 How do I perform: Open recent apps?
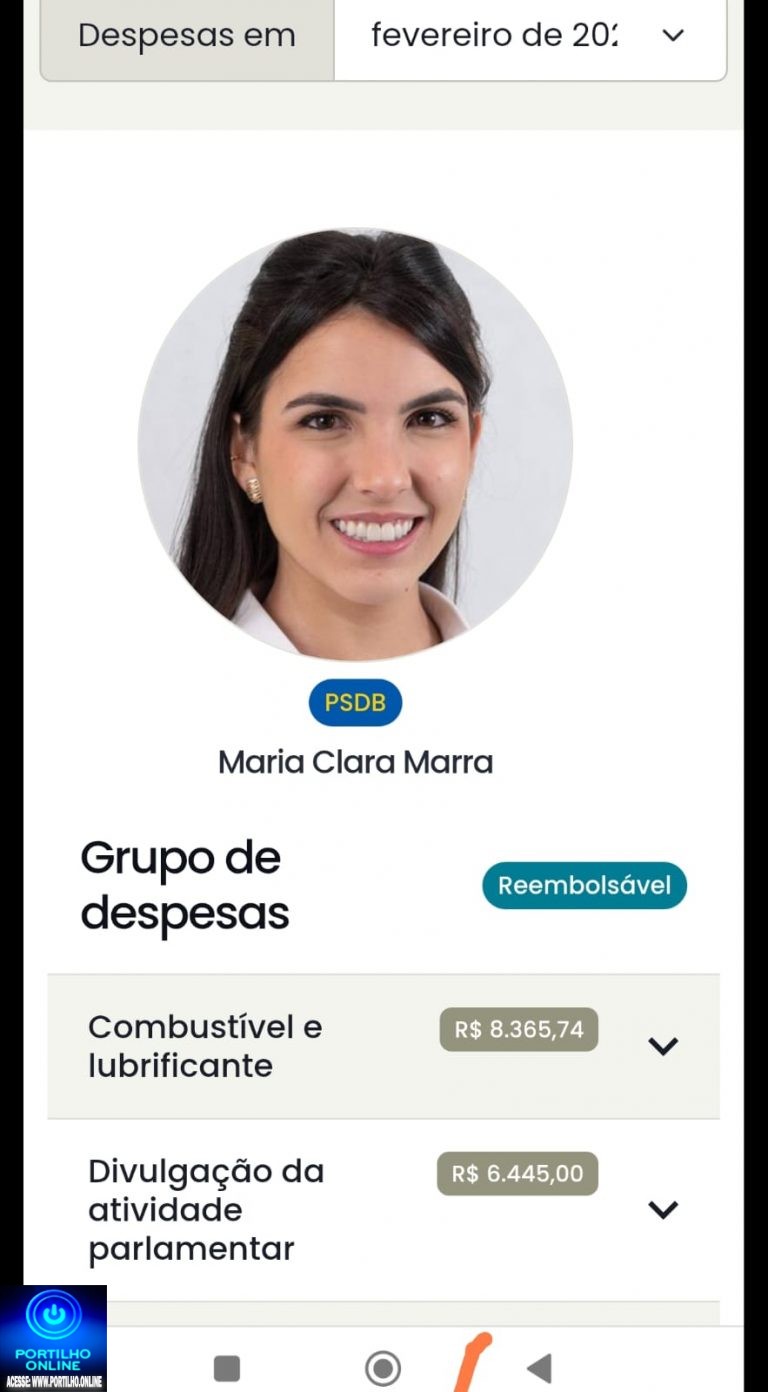227,1367
